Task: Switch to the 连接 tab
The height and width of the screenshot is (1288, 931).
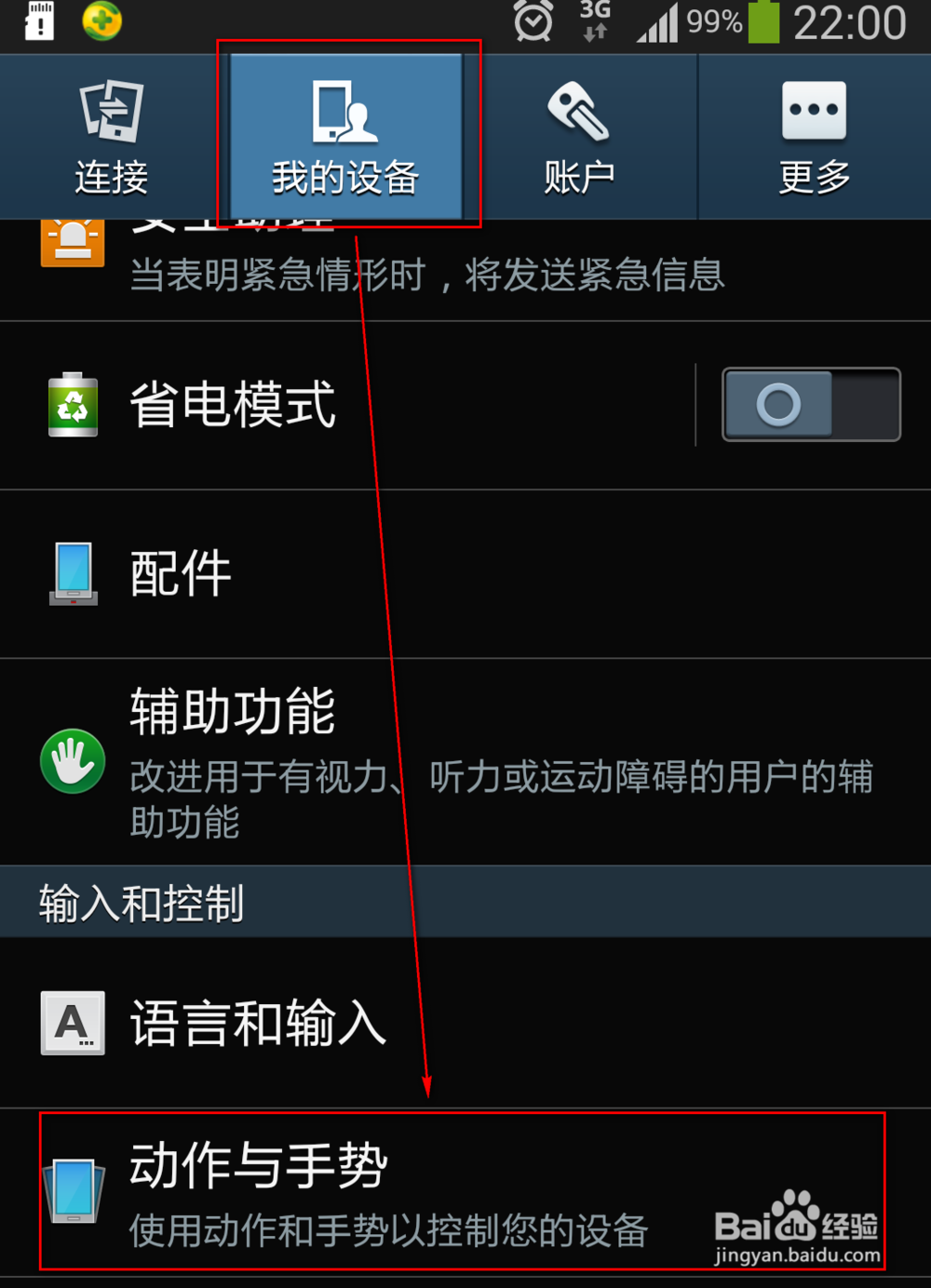Action: click(x=112, y=138)
